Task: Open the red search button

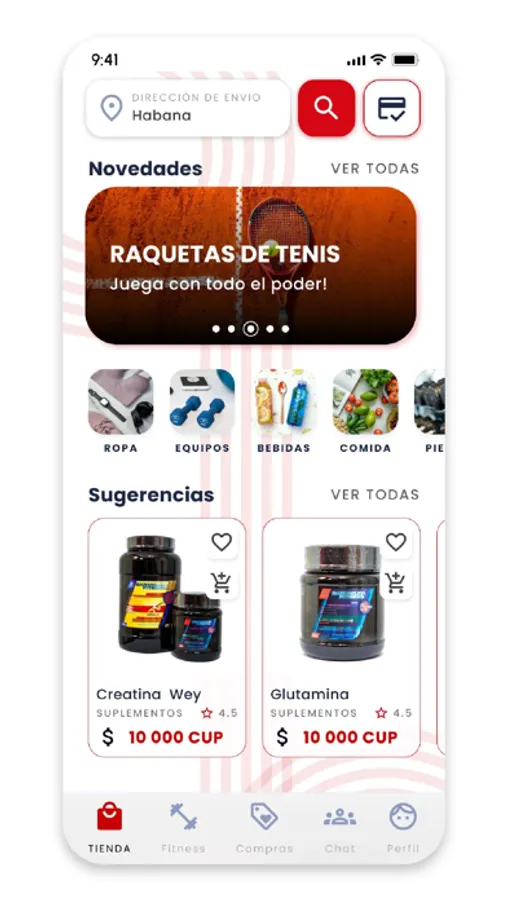Action: 326,108
